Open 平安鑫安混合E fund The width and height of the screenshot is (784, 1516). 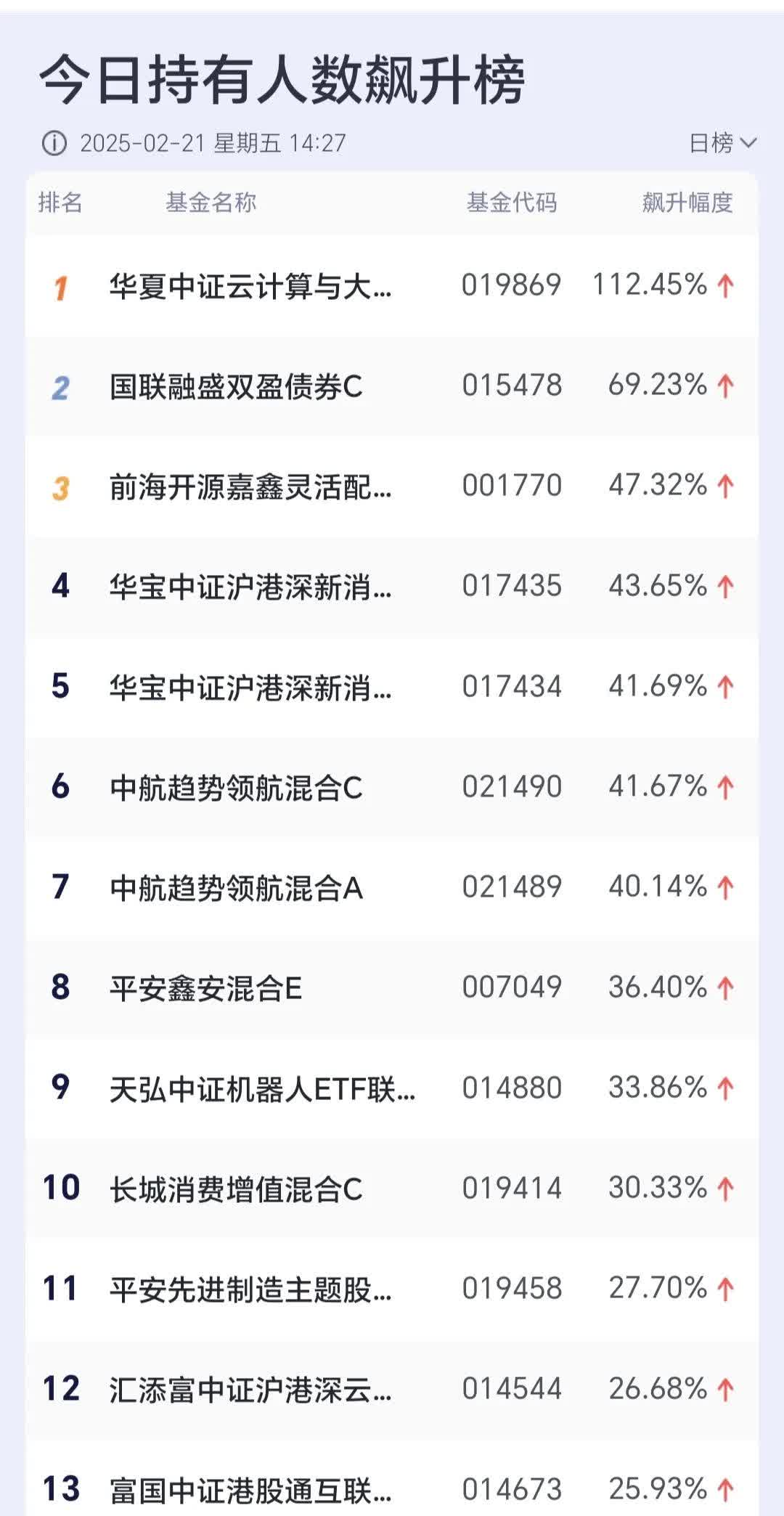coord(392,988)
